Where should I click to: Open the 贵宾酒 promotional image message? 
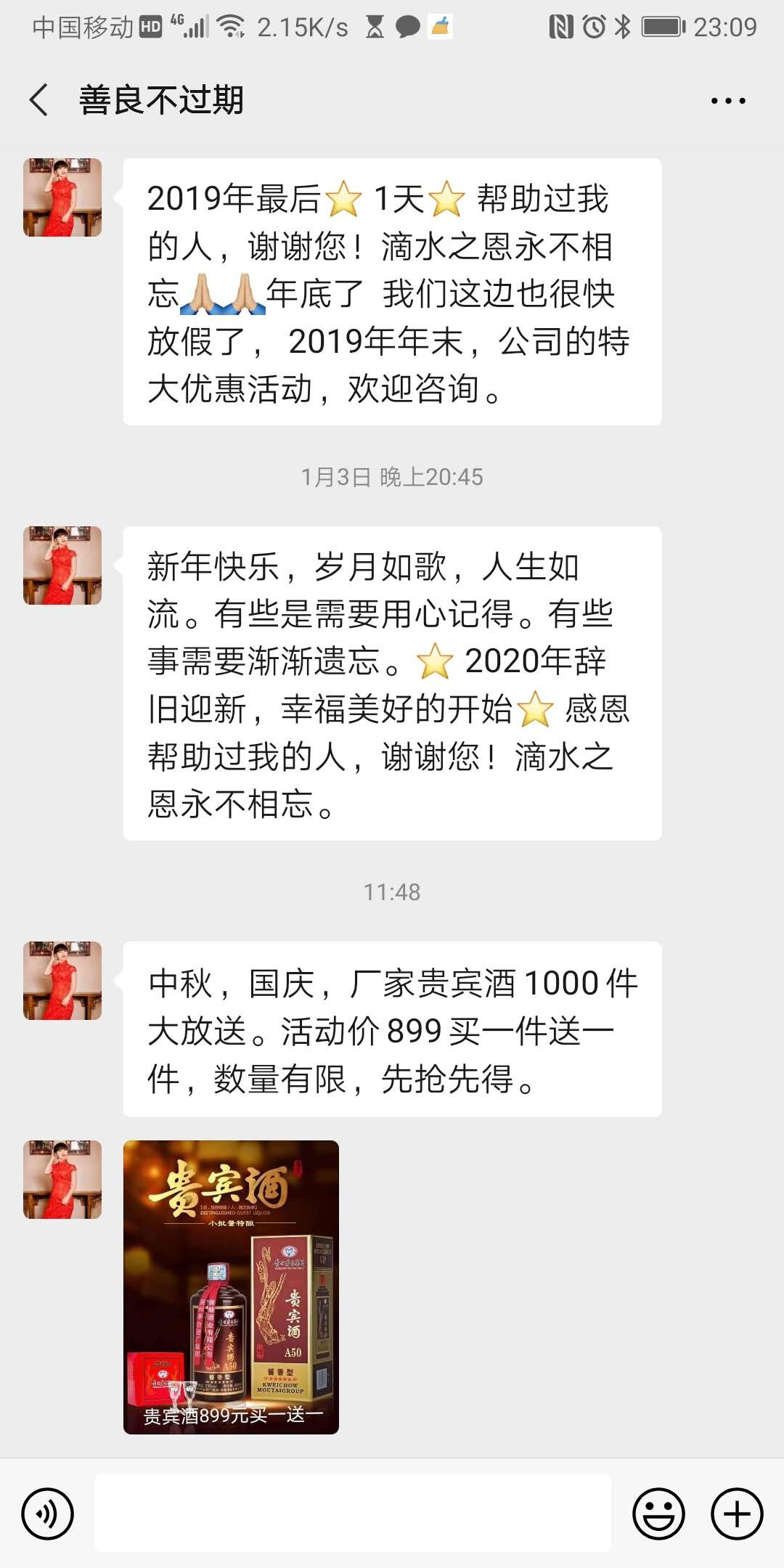(231, 1287)
